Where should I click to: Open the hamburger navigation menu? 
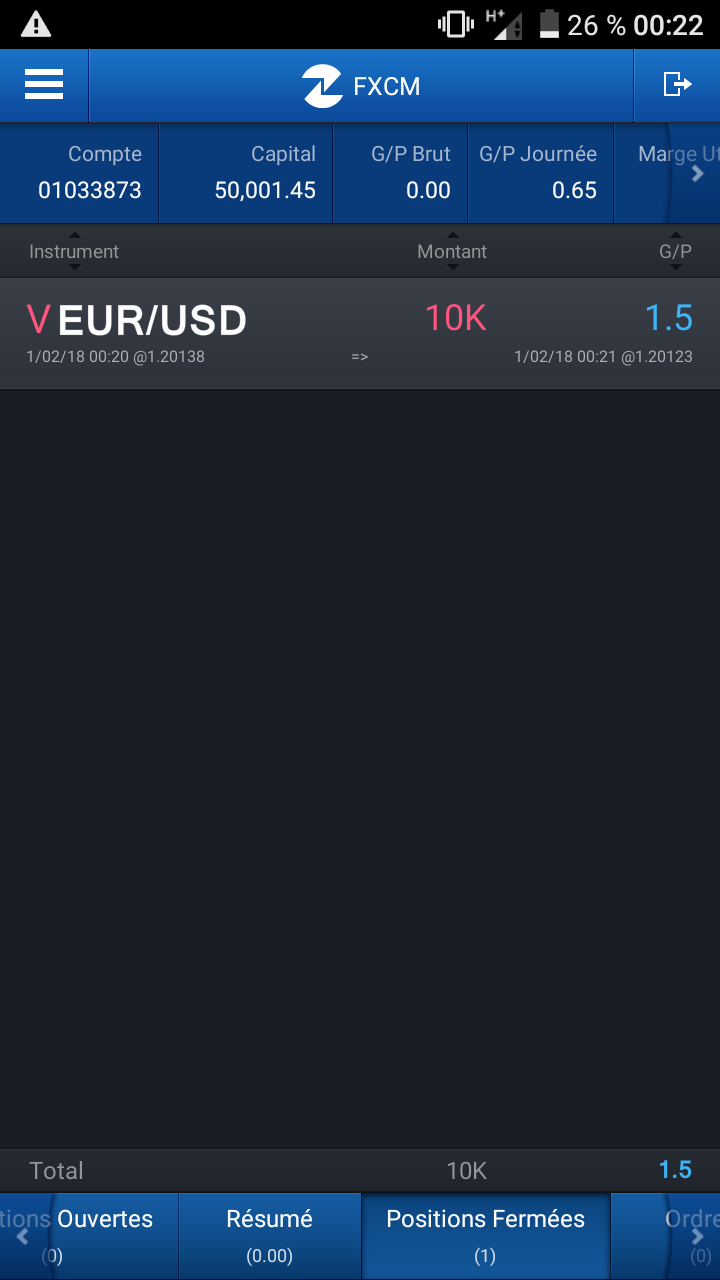(x=44, y=85)
